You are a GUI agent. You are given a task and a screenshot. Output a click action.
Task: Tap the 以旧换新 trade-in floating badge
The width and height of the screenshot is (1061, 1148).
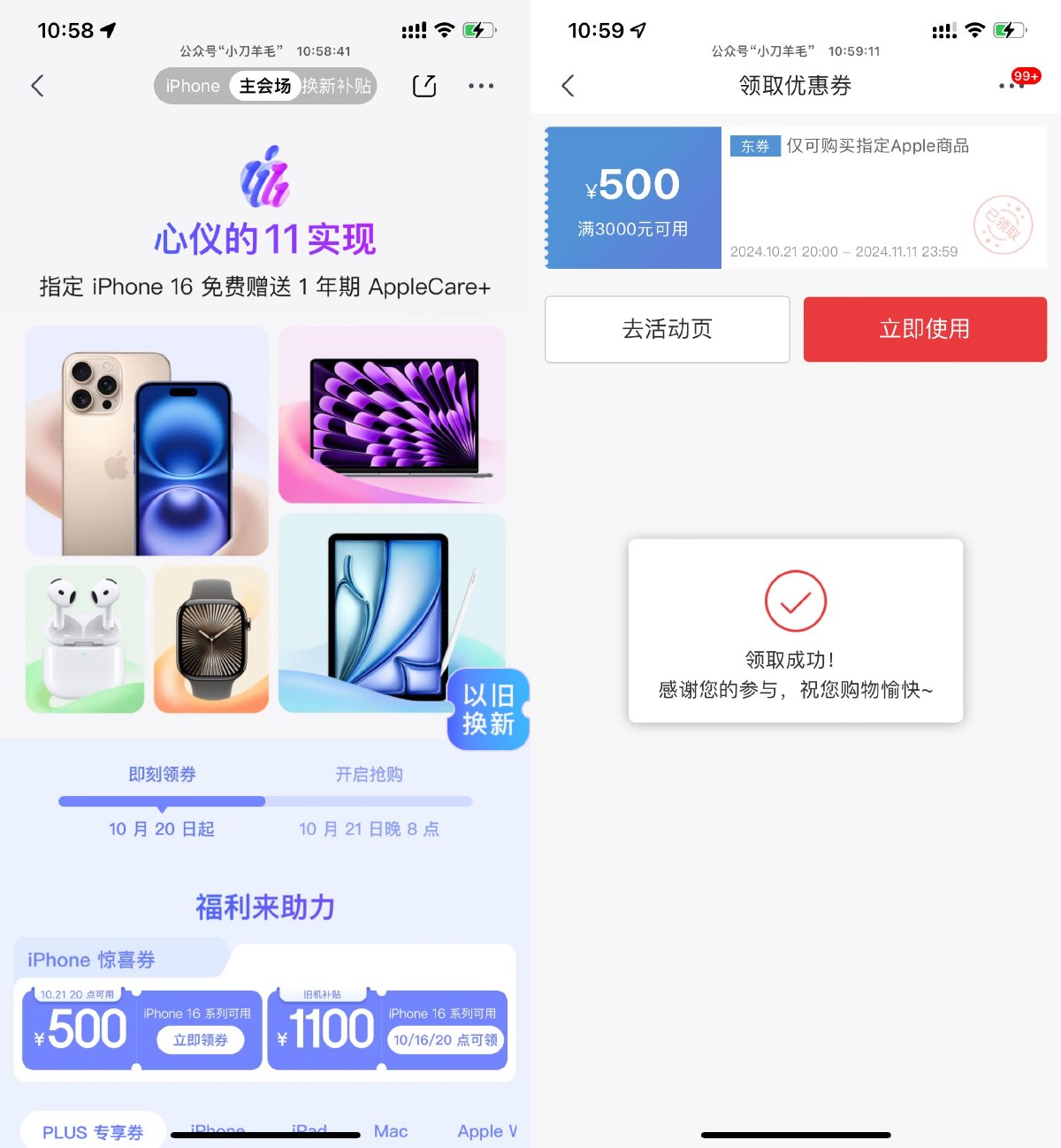pyautogui.click(x=487, y=708)
